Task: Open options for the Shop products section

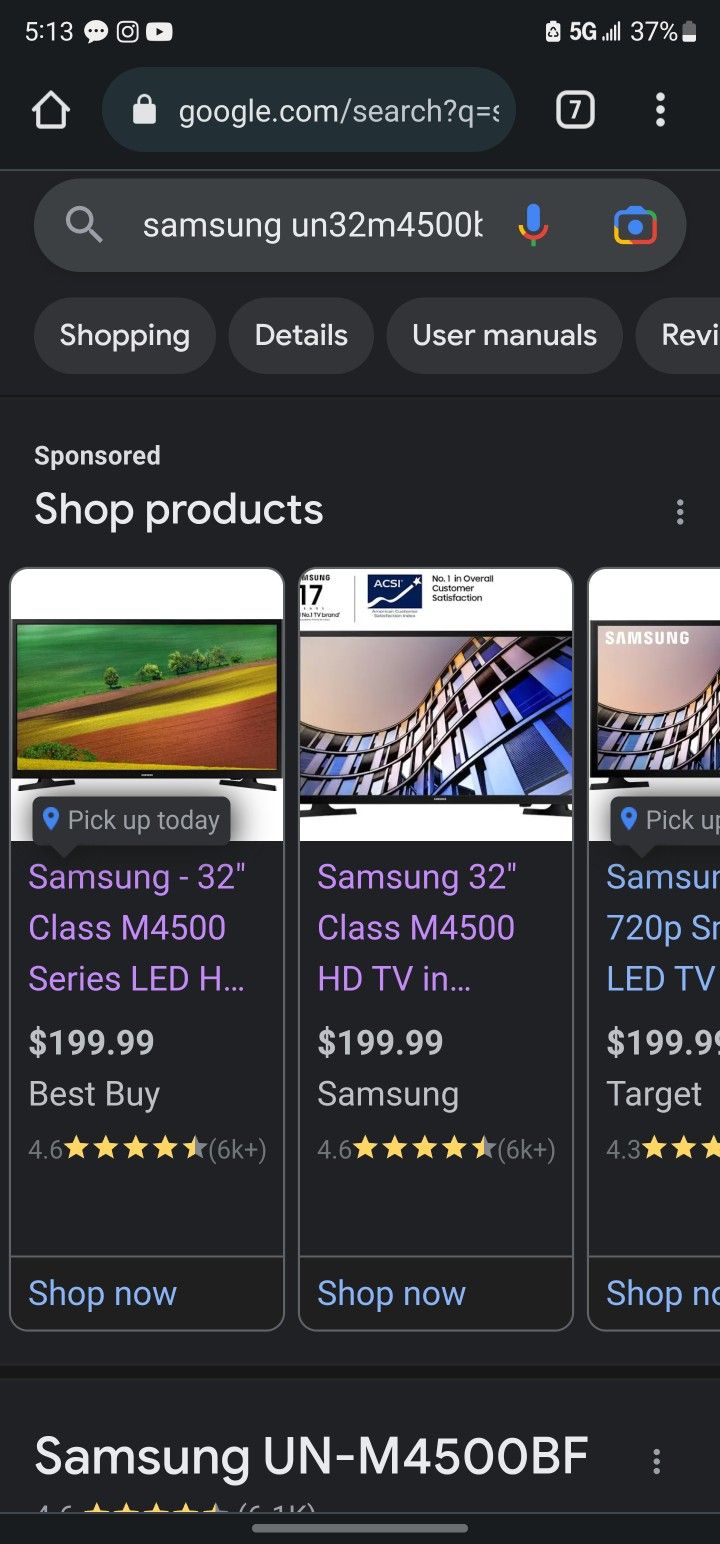Action: (680, 512)
